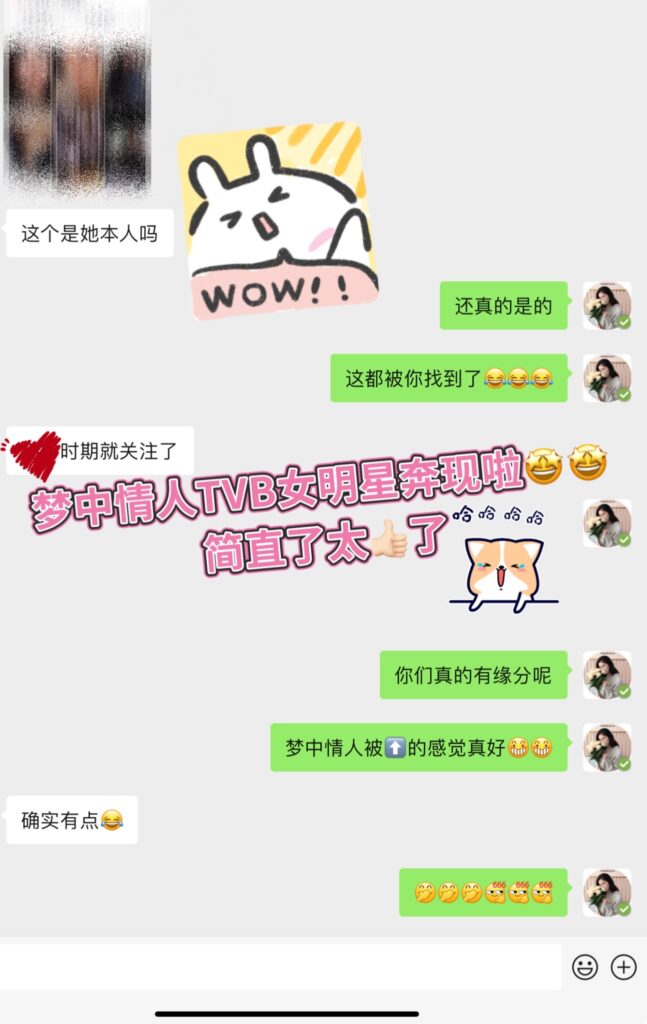Open sender avatar beside 还真的是的
The width and height of the screenshot is (647, 1024).
pyautogui.click(x=607, y=306)
